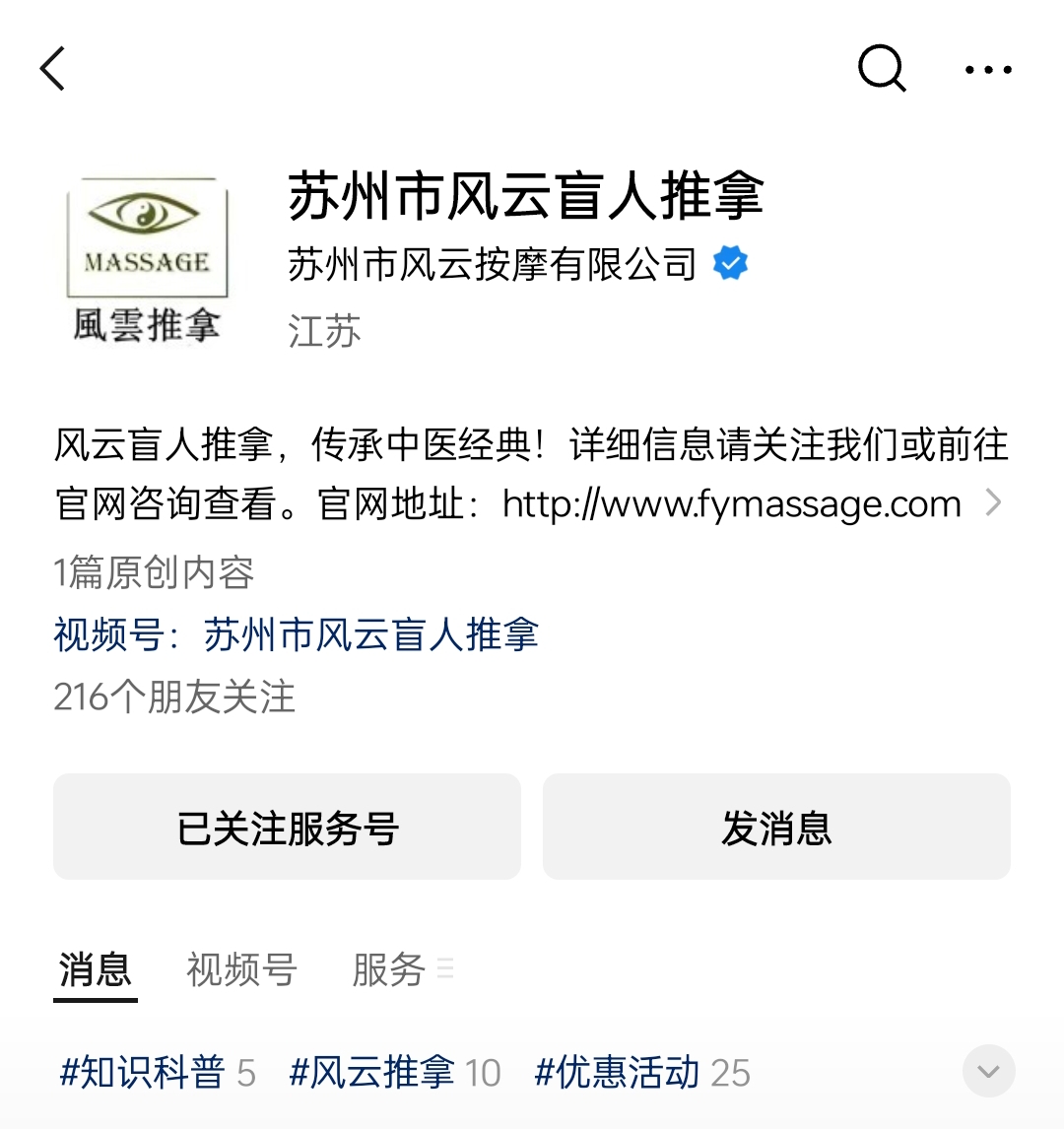Tap 发消息 to send a message
Viewport: 1064px width, 1129px height.
[776, 828]
